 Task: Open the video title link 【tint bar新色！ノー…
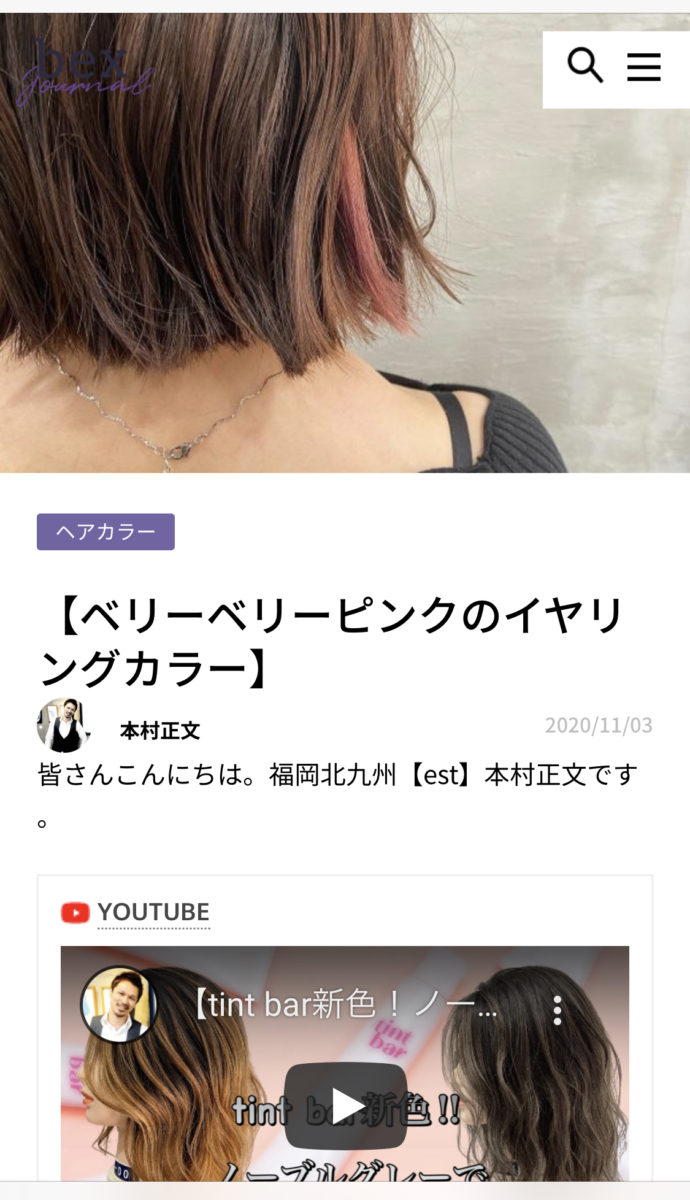(x=345, y=1006)
